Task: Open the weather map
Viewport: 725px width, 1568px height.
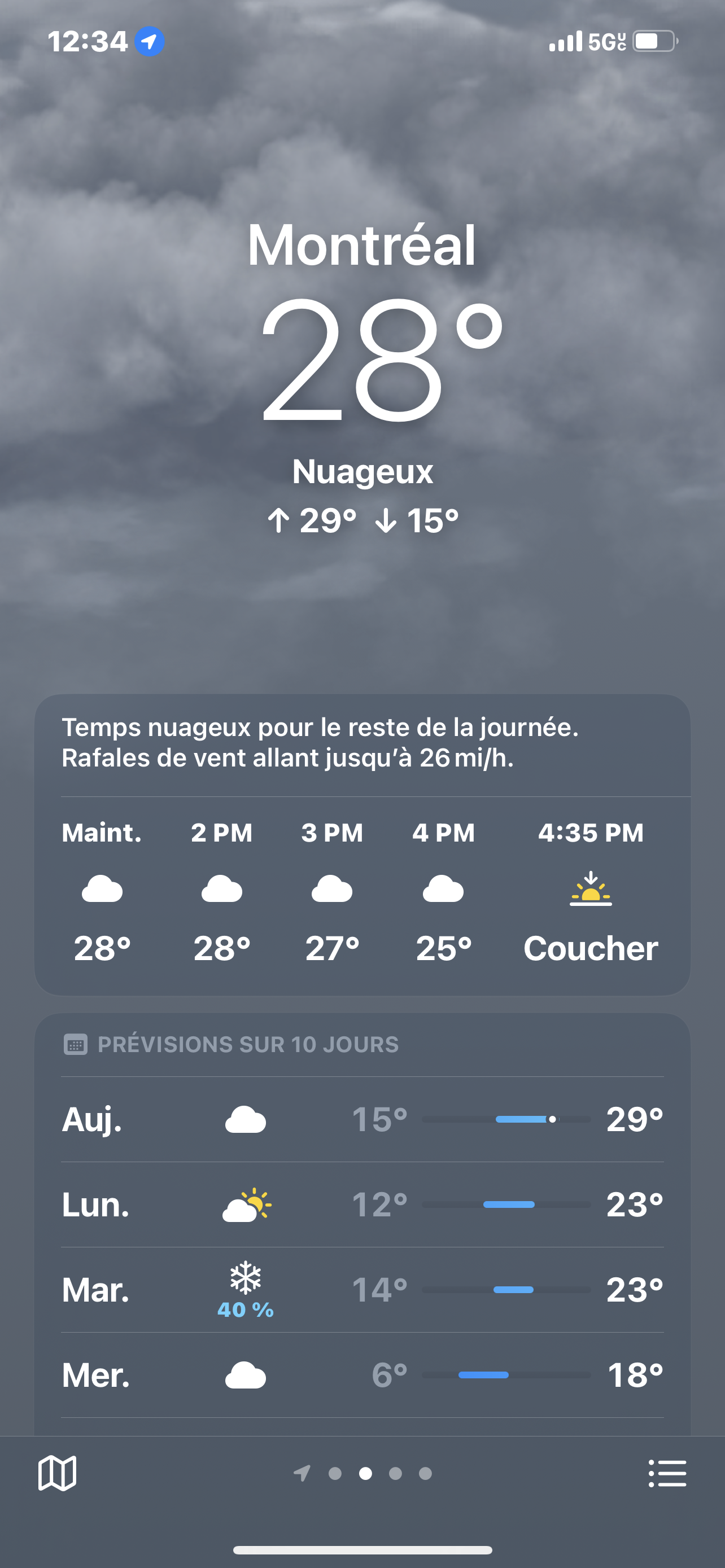Action: (x=57, y=1473)
